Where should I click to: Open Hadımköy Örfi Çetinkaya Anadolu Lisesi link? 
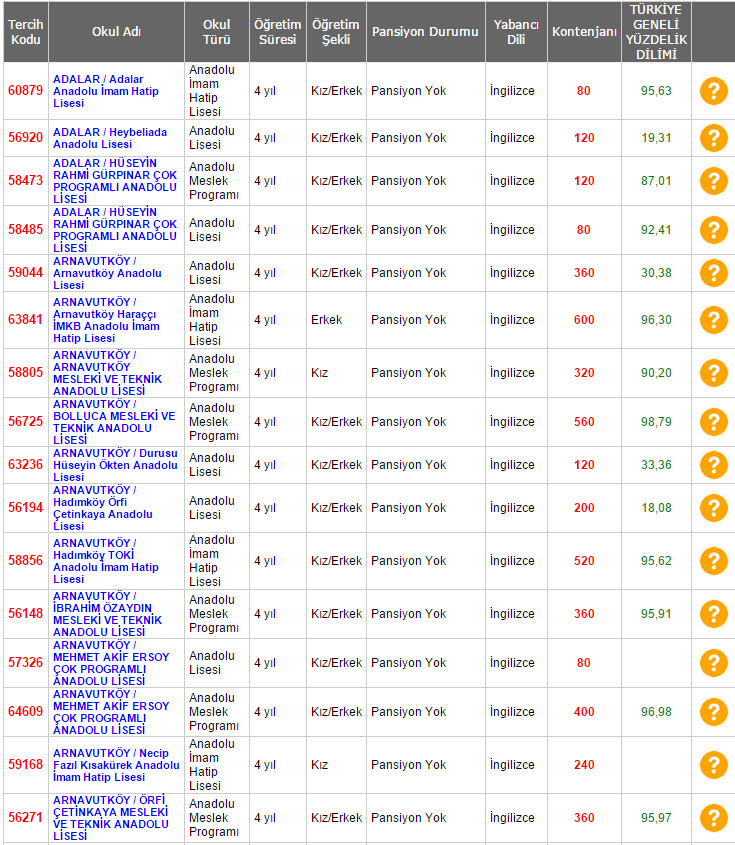click(103, 508)
